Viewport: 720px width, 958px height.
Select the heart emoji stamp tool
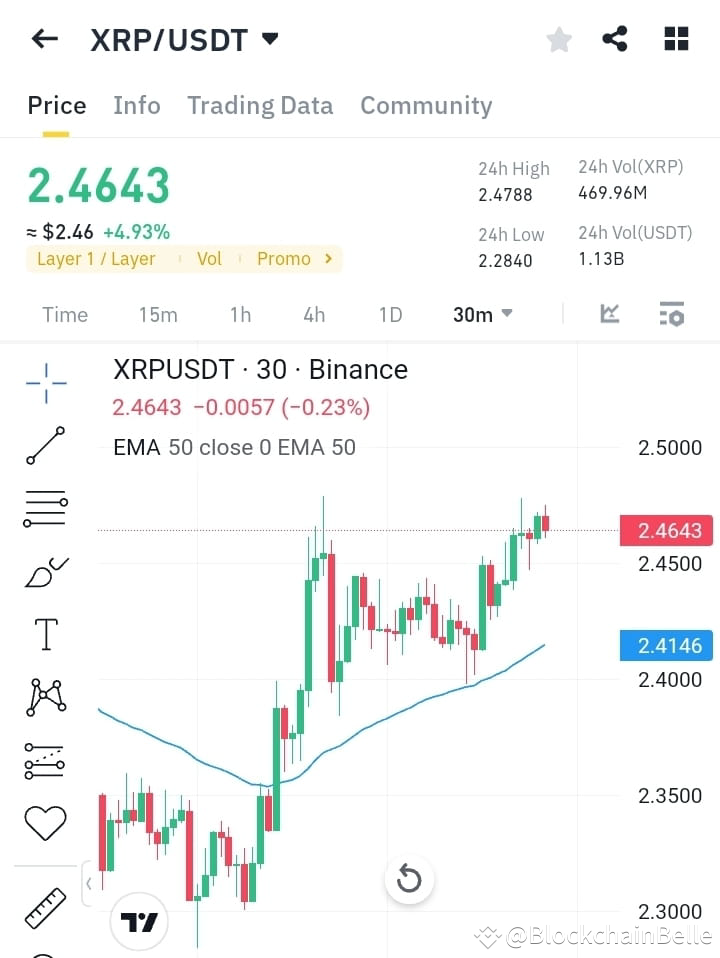click(44, 822)
